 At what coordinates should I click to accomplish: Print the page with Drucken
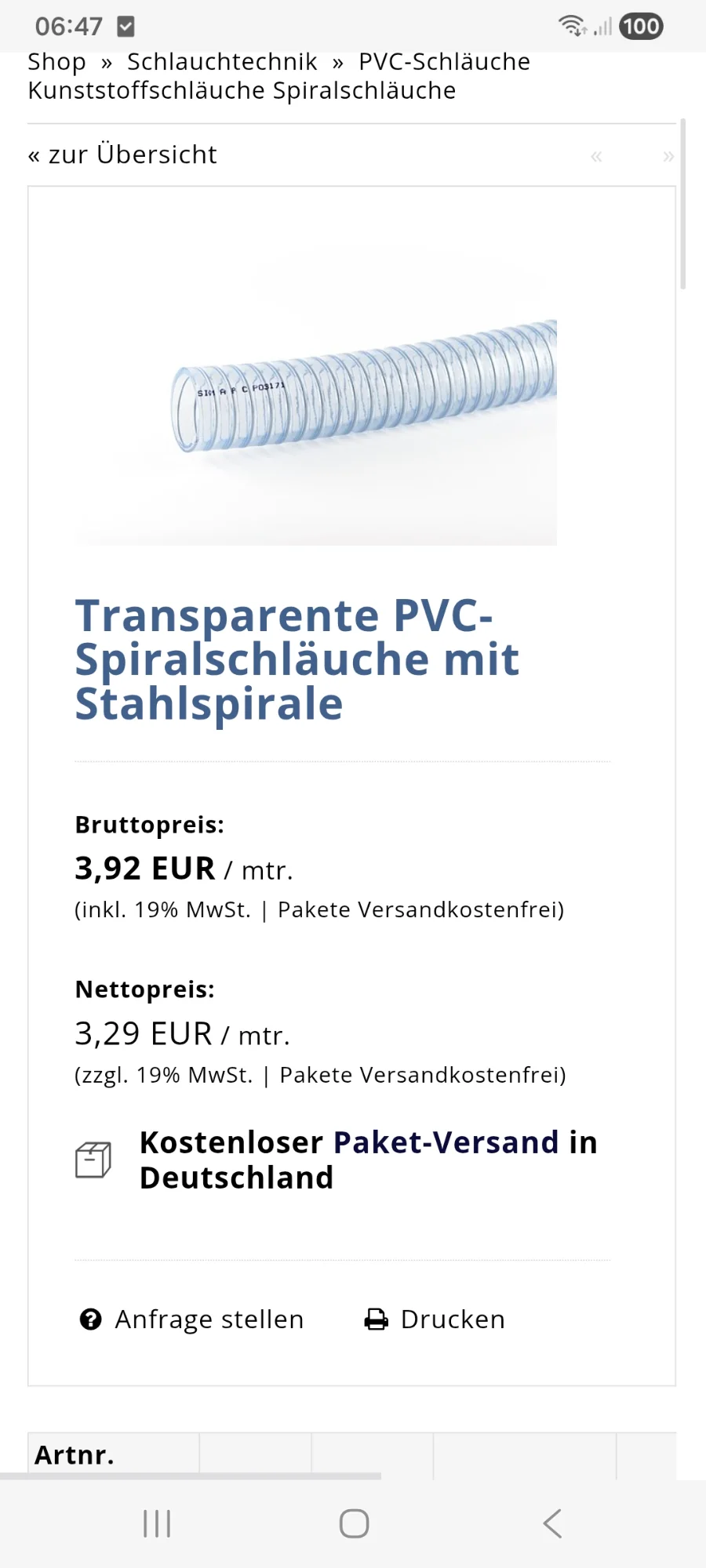435,1319
